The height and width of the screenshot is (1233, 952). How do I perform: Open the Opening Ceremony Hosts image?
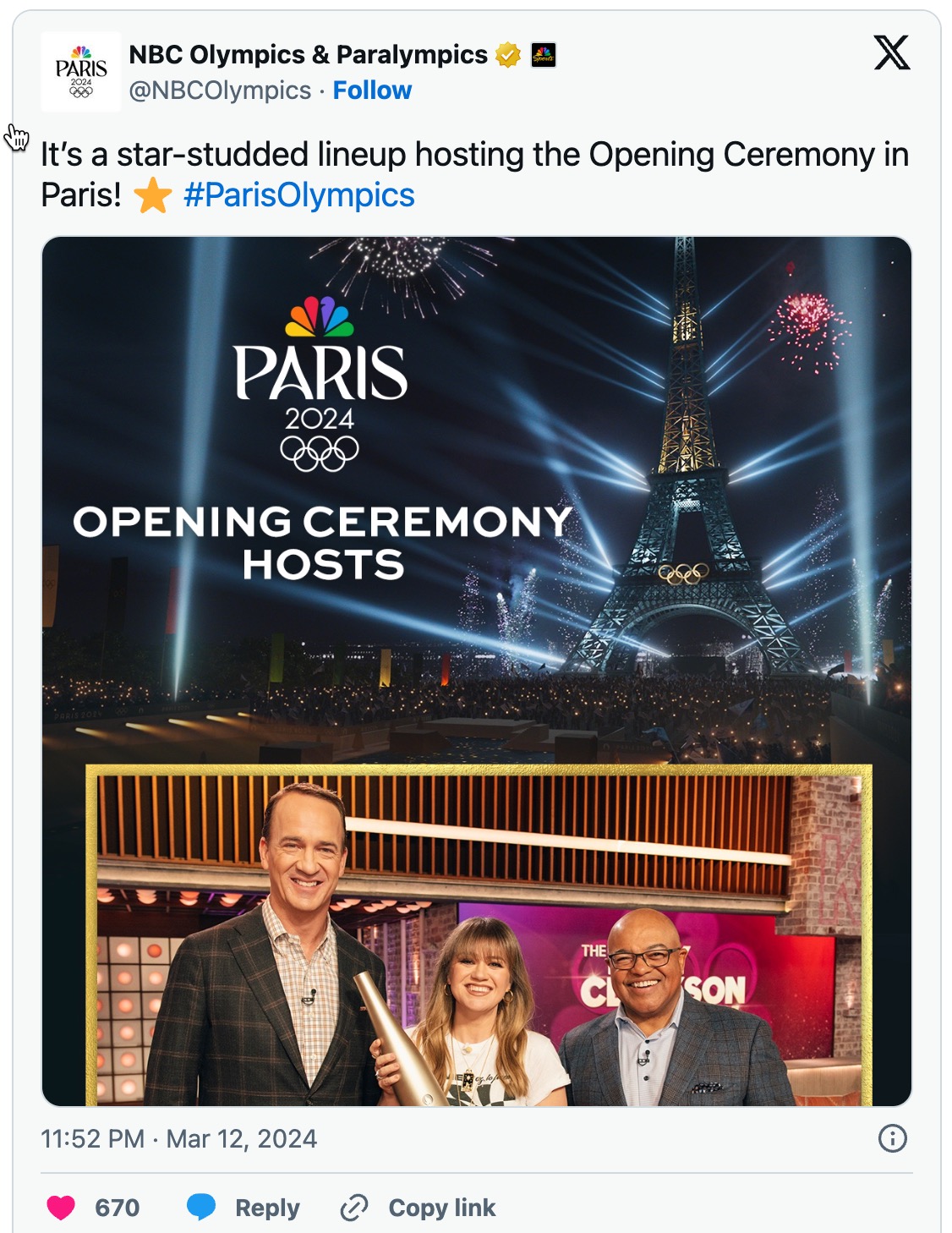click(x=476, y=671)
